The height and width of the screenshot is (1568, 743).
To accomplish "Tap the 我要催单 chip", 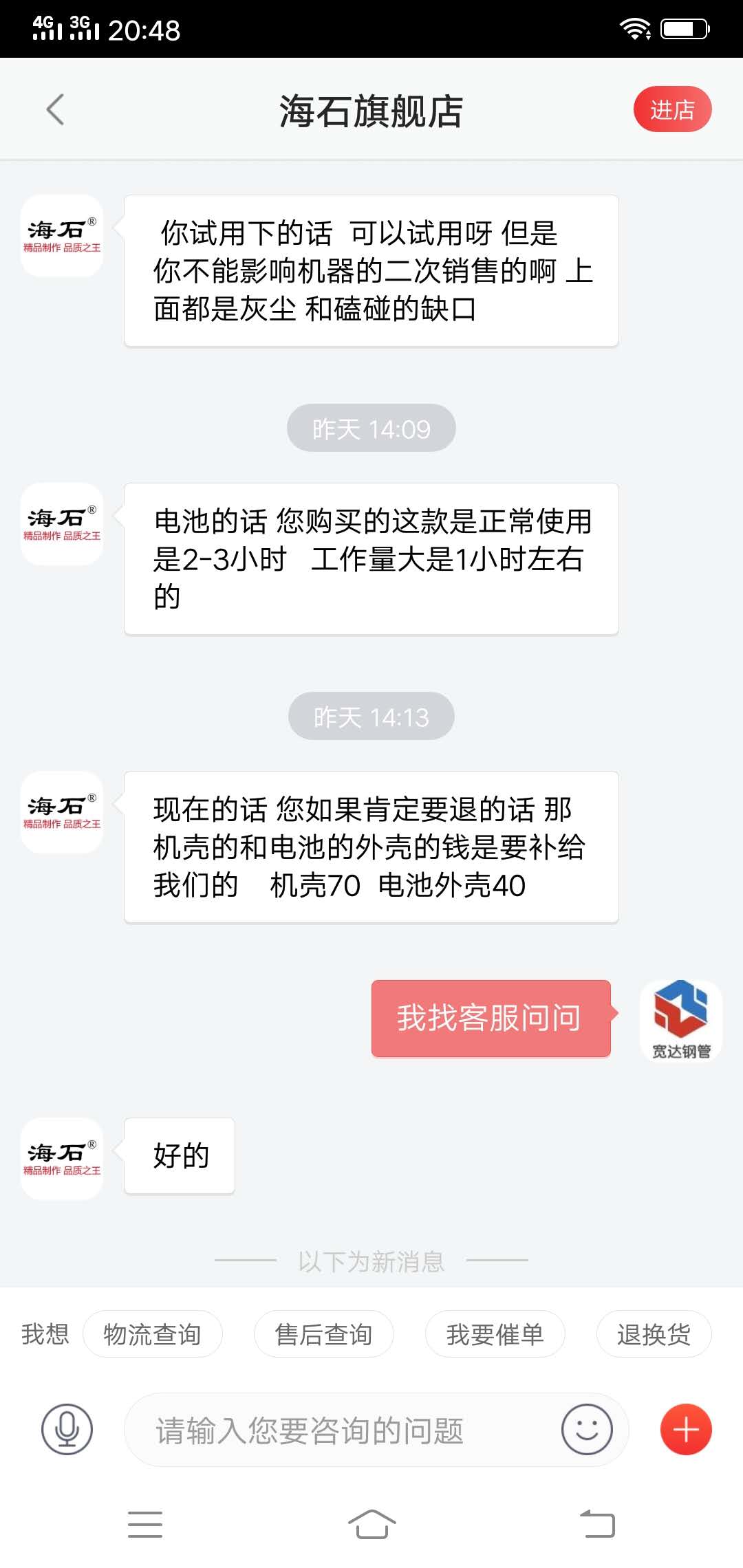I will tap(495, 1334).
